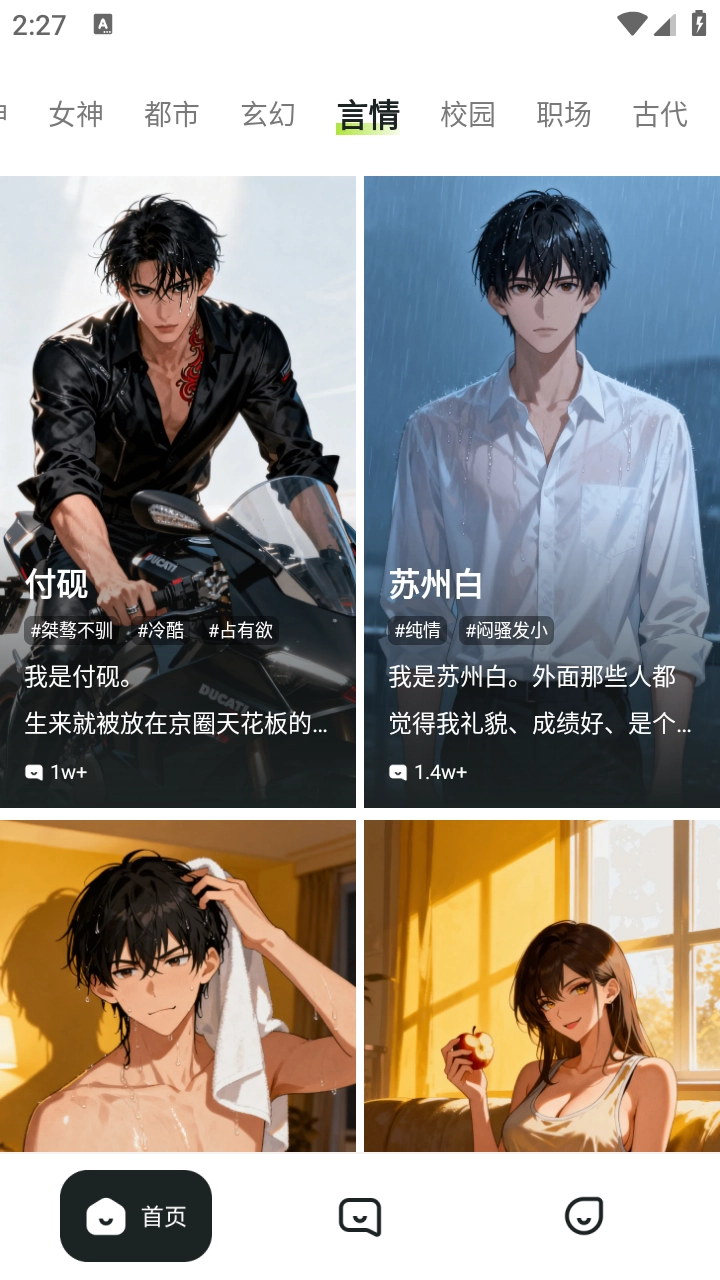The image size is (720, 1280).
Task: Click the message count icon under 苏州白
Action: click(x=397, y=772)
